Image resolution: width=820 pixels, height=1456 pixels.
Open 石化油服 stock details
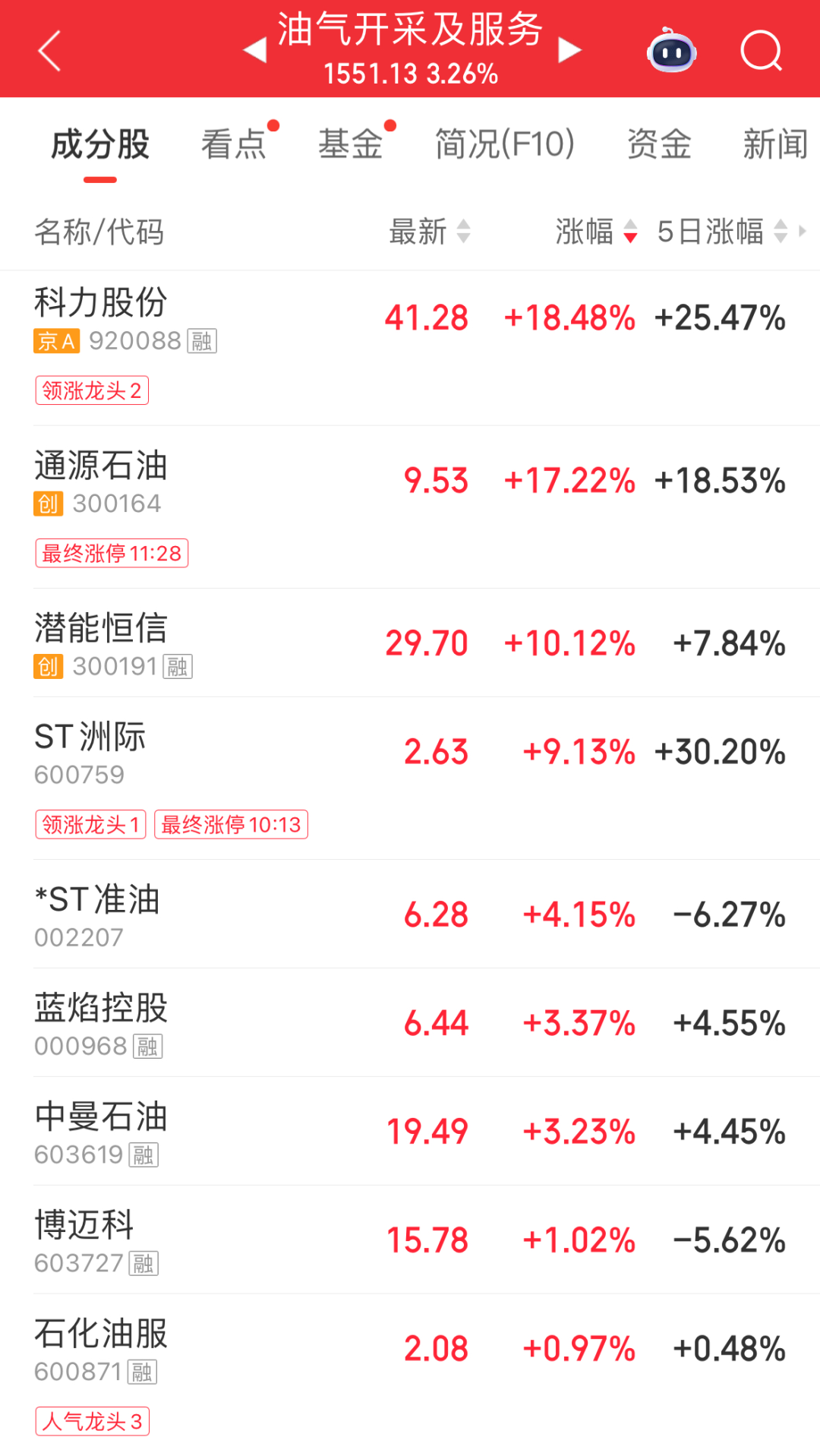[x=410, y=1375]
